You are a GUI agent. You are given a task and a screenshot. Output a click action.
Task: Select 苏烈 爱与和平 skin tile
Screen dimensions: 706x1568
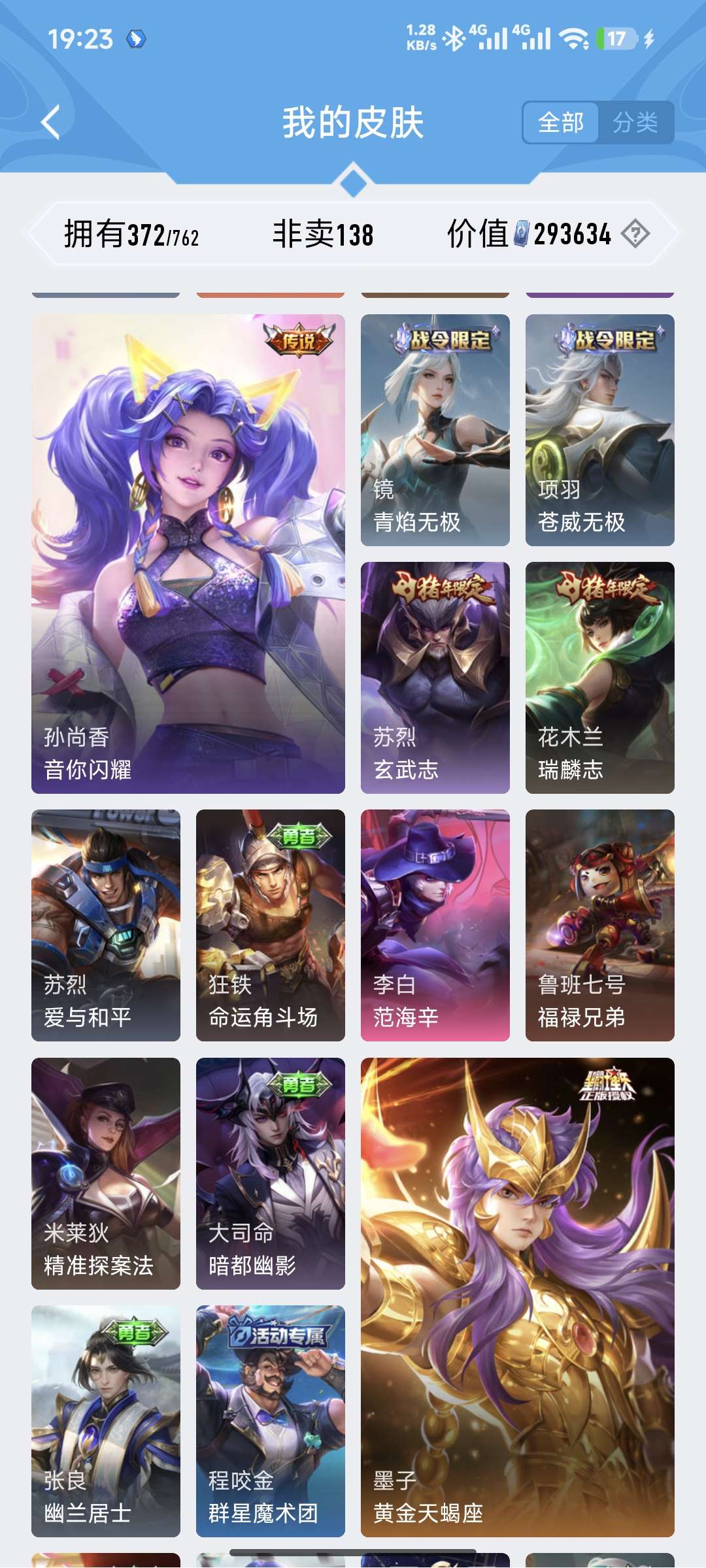click(106, 925)
